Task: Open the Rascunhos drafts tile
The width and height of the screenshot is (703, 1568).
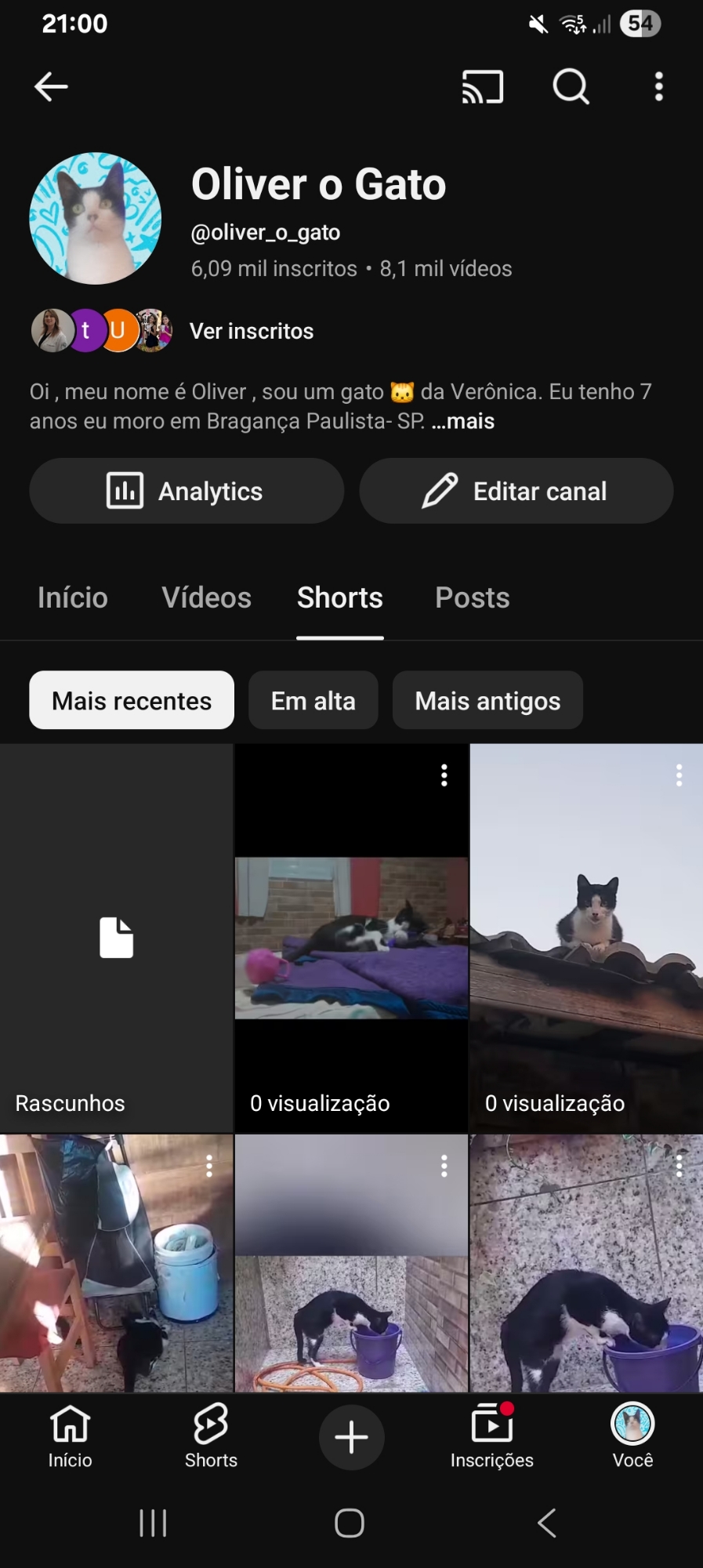Action: tap(116, 938)
